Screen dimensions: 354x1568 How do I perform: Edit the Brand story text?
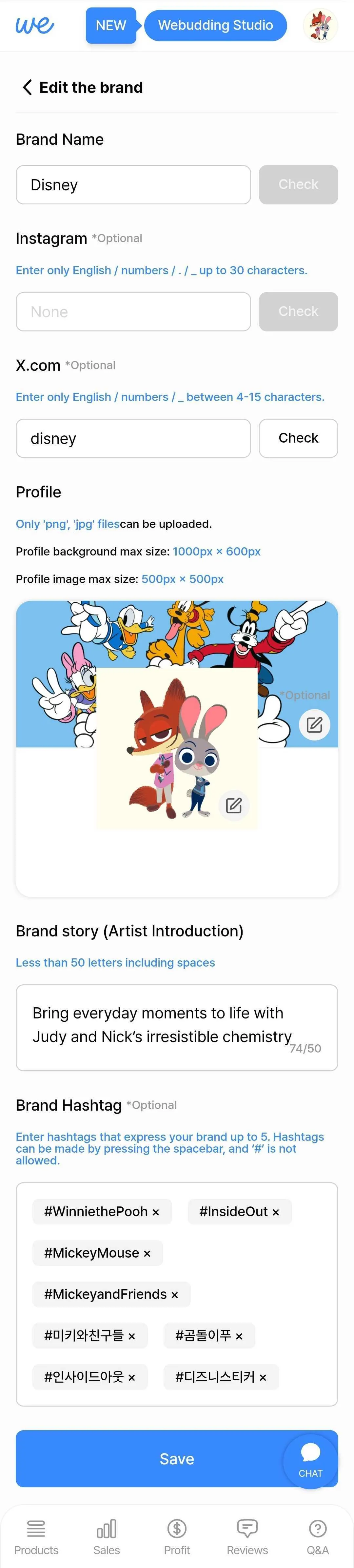pos(176,1027)
